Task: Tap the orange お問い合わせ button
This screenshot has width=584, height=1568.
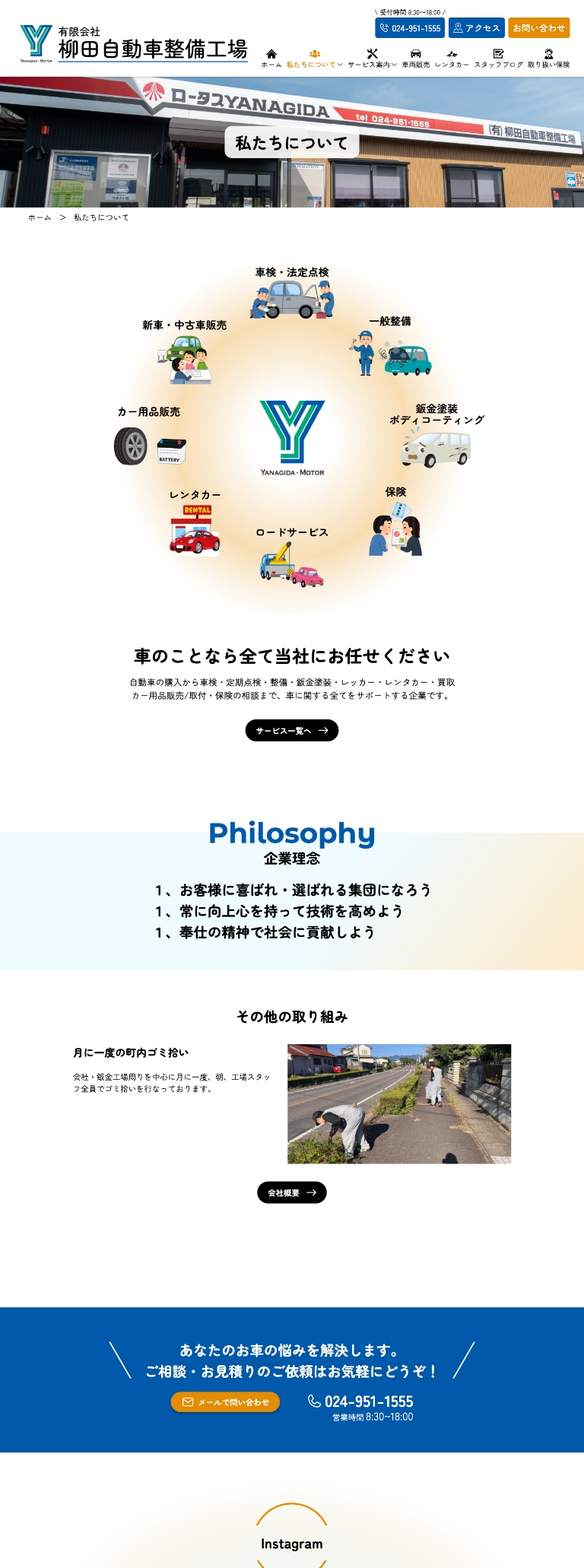Action: click(538, 28)
